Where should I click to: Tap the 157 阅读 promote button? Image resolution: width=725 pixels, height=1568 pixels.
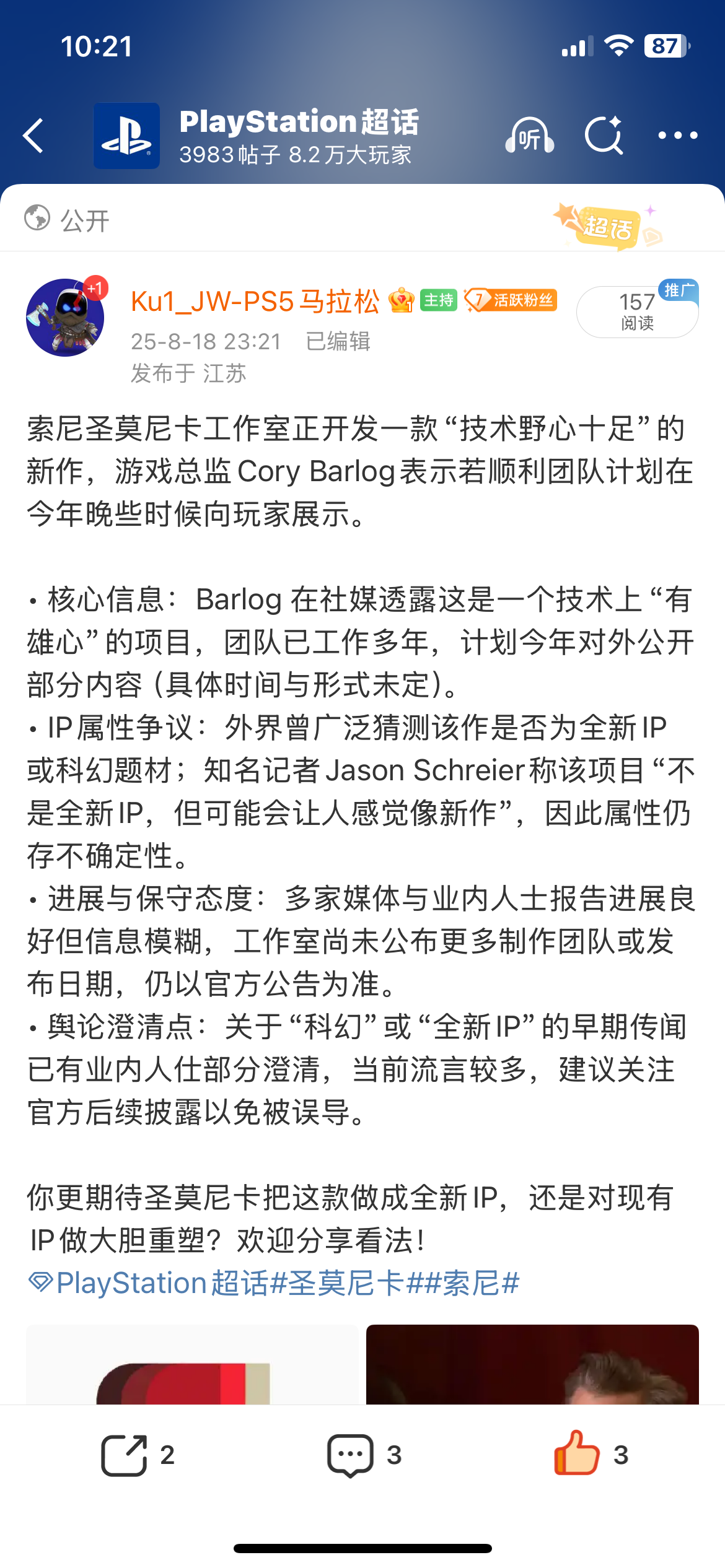(638, 311)
